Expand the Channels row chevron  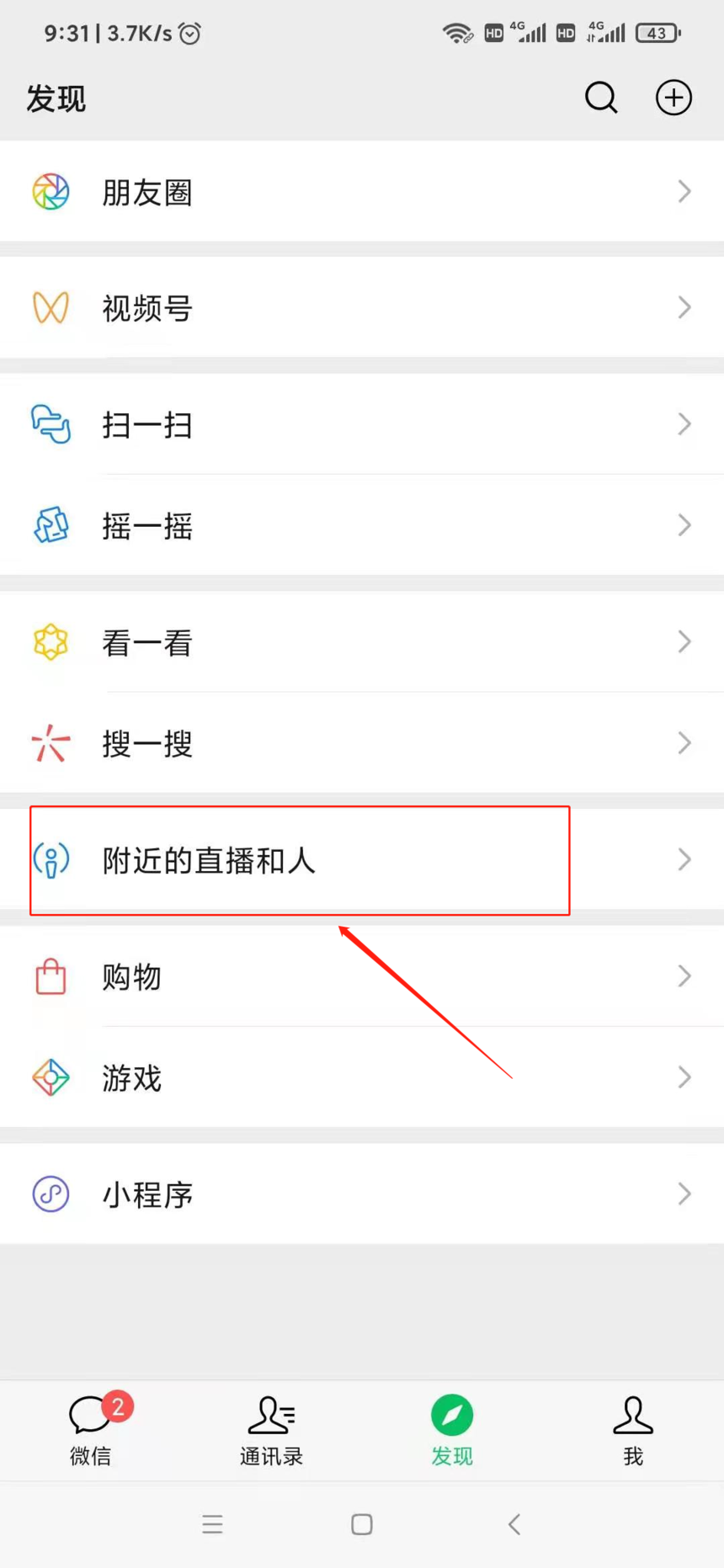[684, 308]
